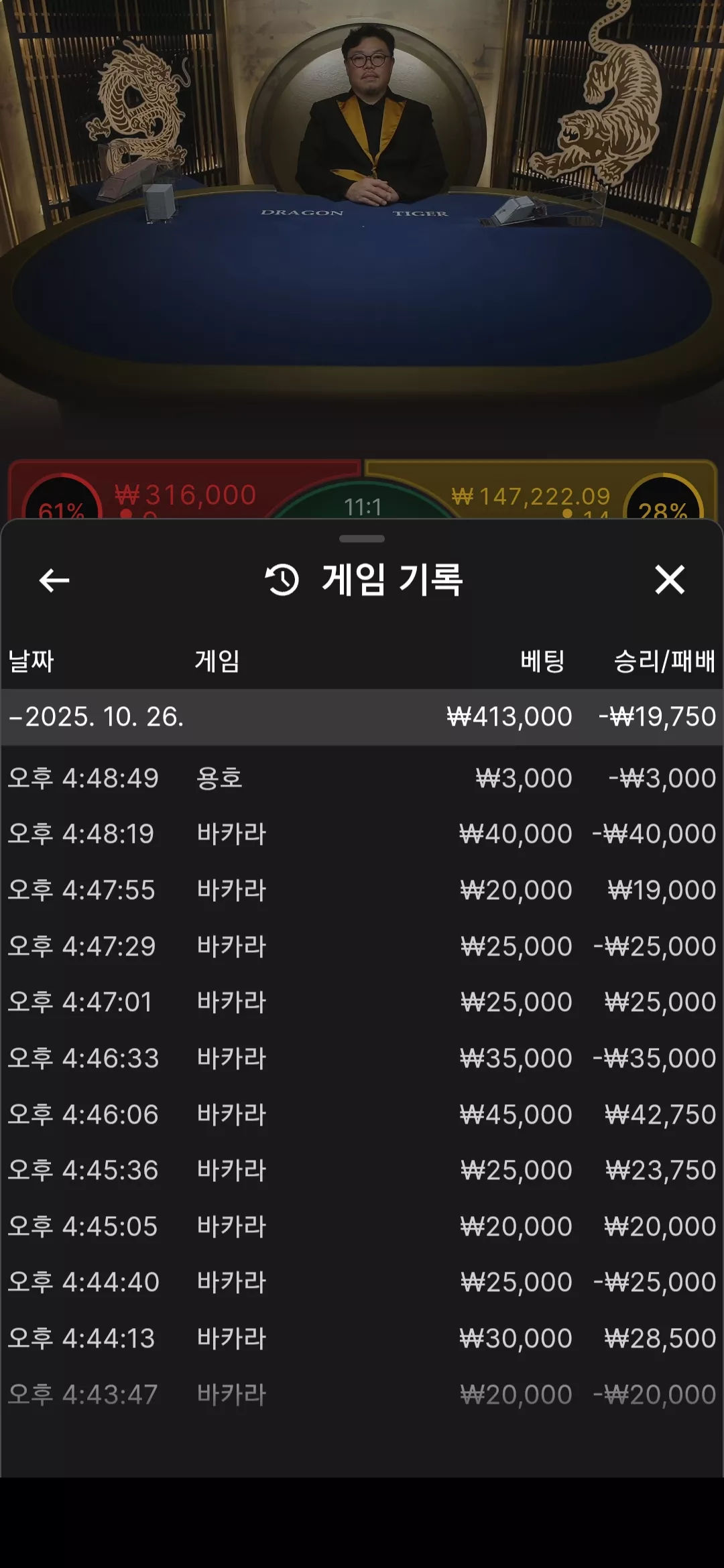
Task: Collapse the 2025. 10. 26. date group
Action: [362, 717]
